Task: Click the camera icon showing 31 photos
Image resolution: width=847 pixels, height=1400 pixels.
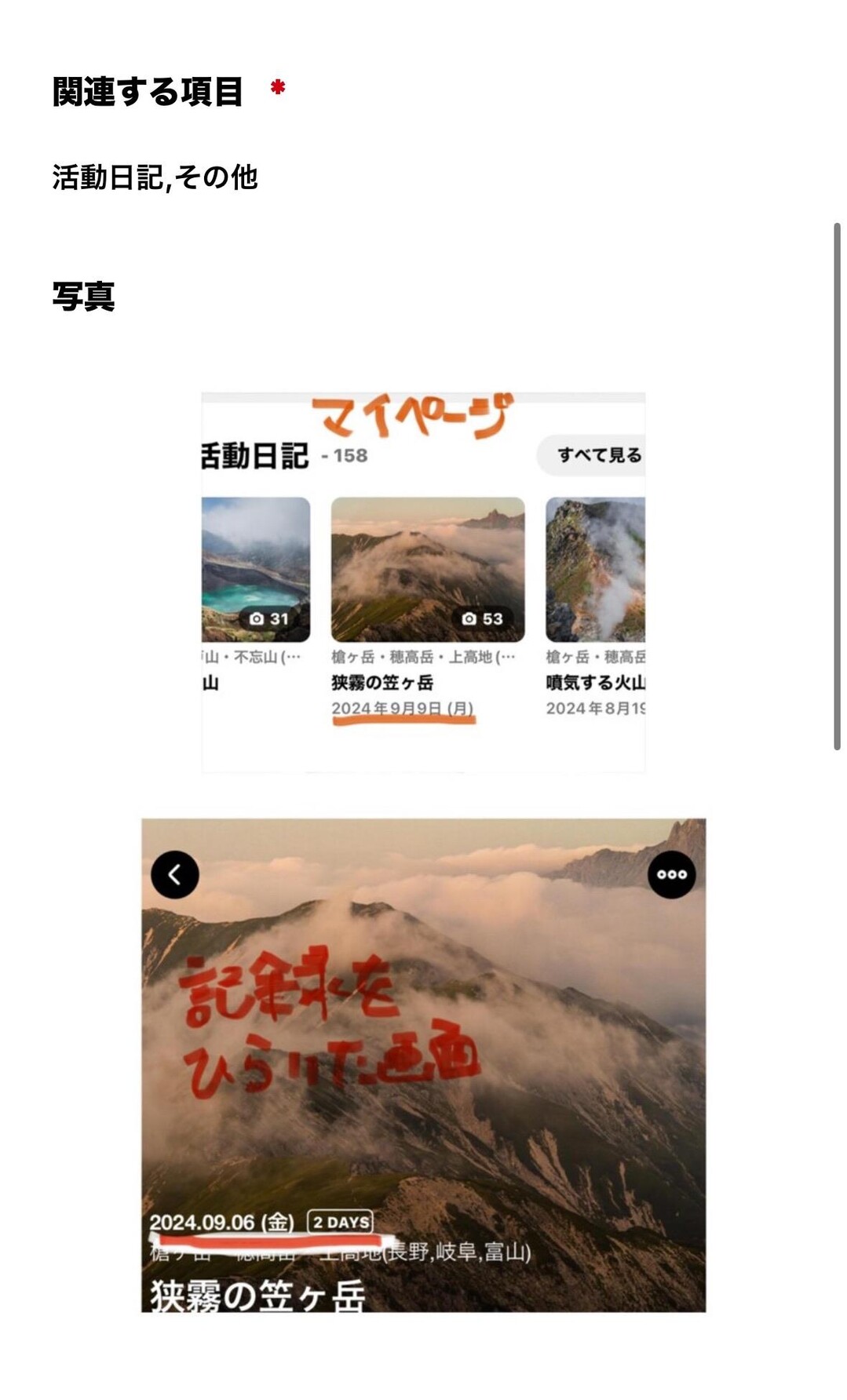Action: point(268,617)
